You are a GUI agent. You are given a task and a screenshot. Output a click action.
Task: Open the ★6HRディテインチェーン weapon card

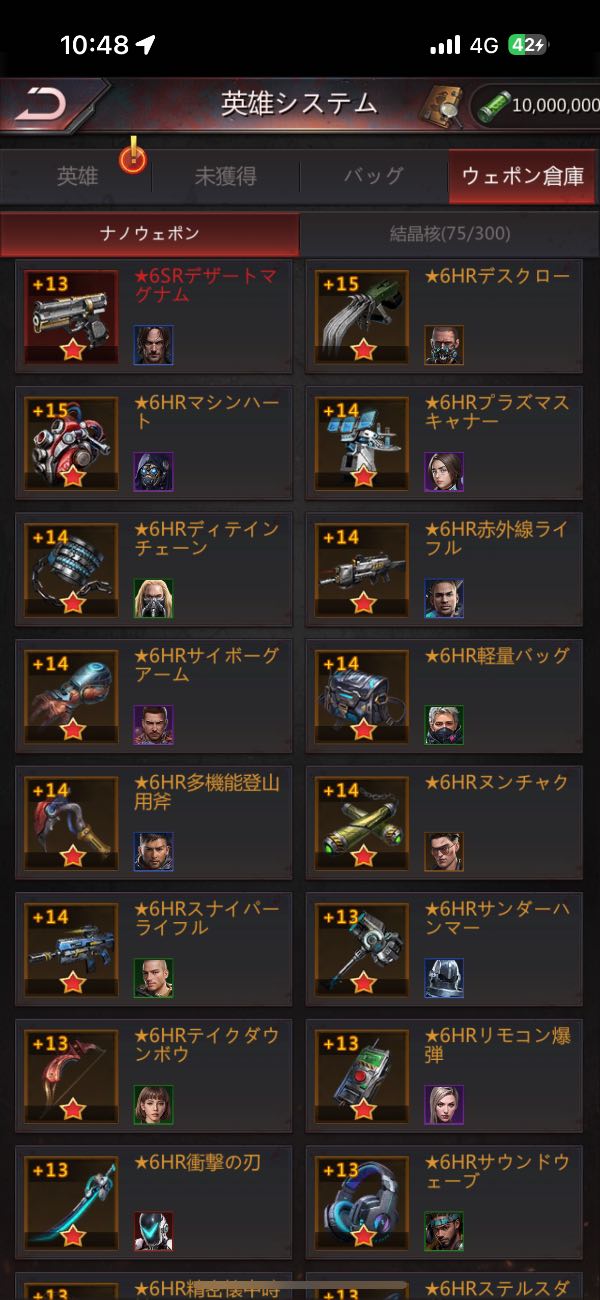153,569
